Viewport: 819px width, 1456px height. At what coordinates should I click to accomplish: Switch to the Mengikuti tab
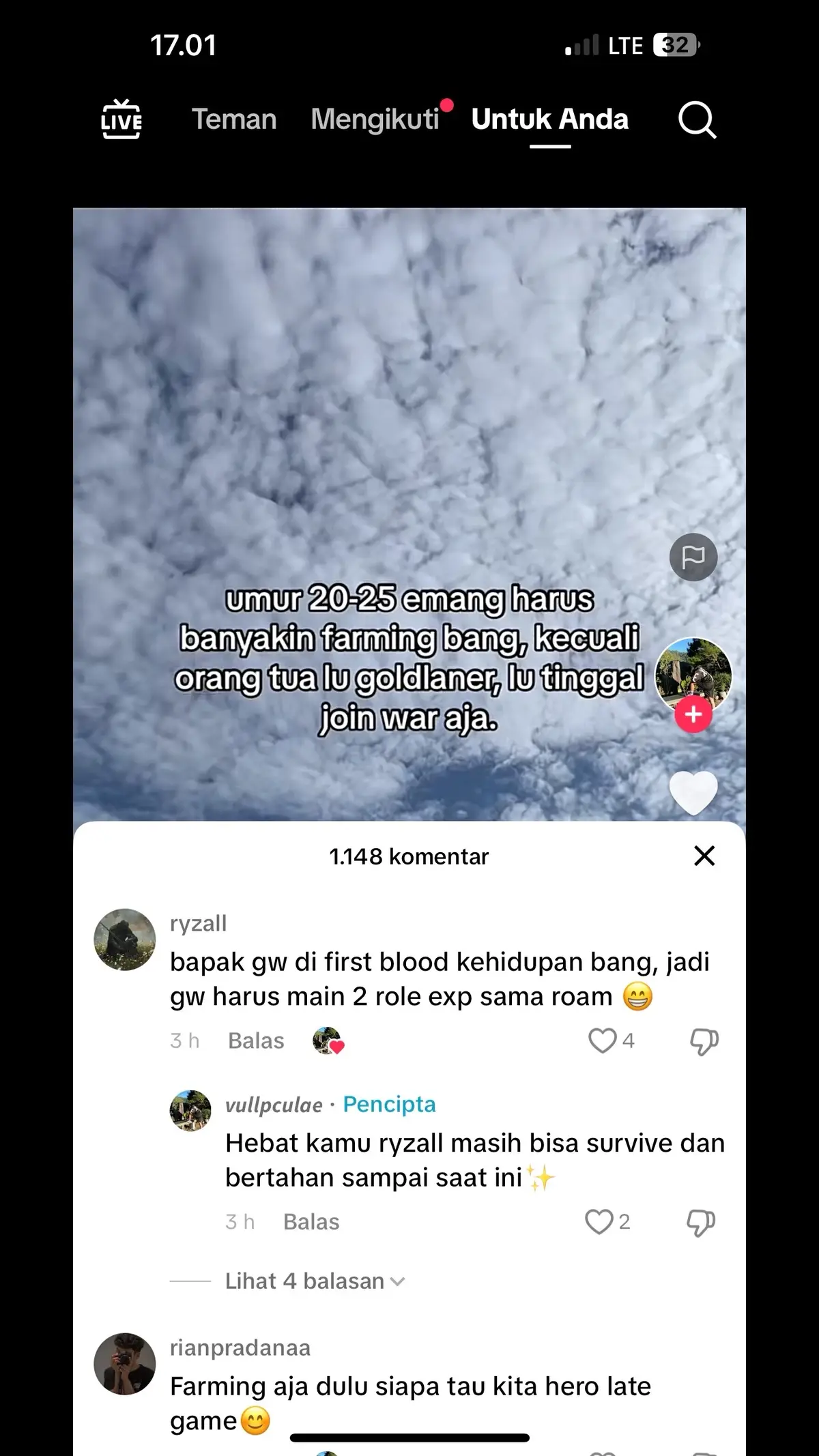pos(375,119)
